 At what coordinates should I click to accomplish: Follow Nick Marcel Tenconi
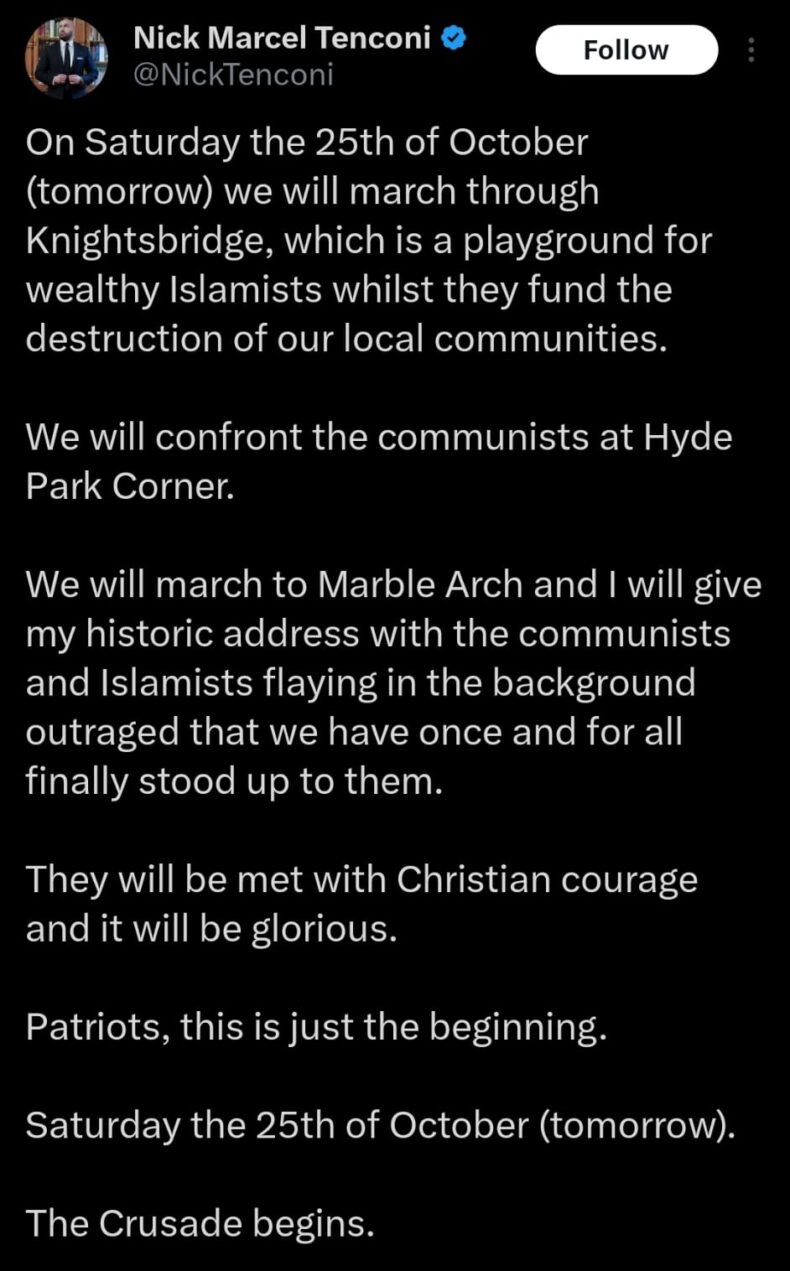click(x=626, y=50)
